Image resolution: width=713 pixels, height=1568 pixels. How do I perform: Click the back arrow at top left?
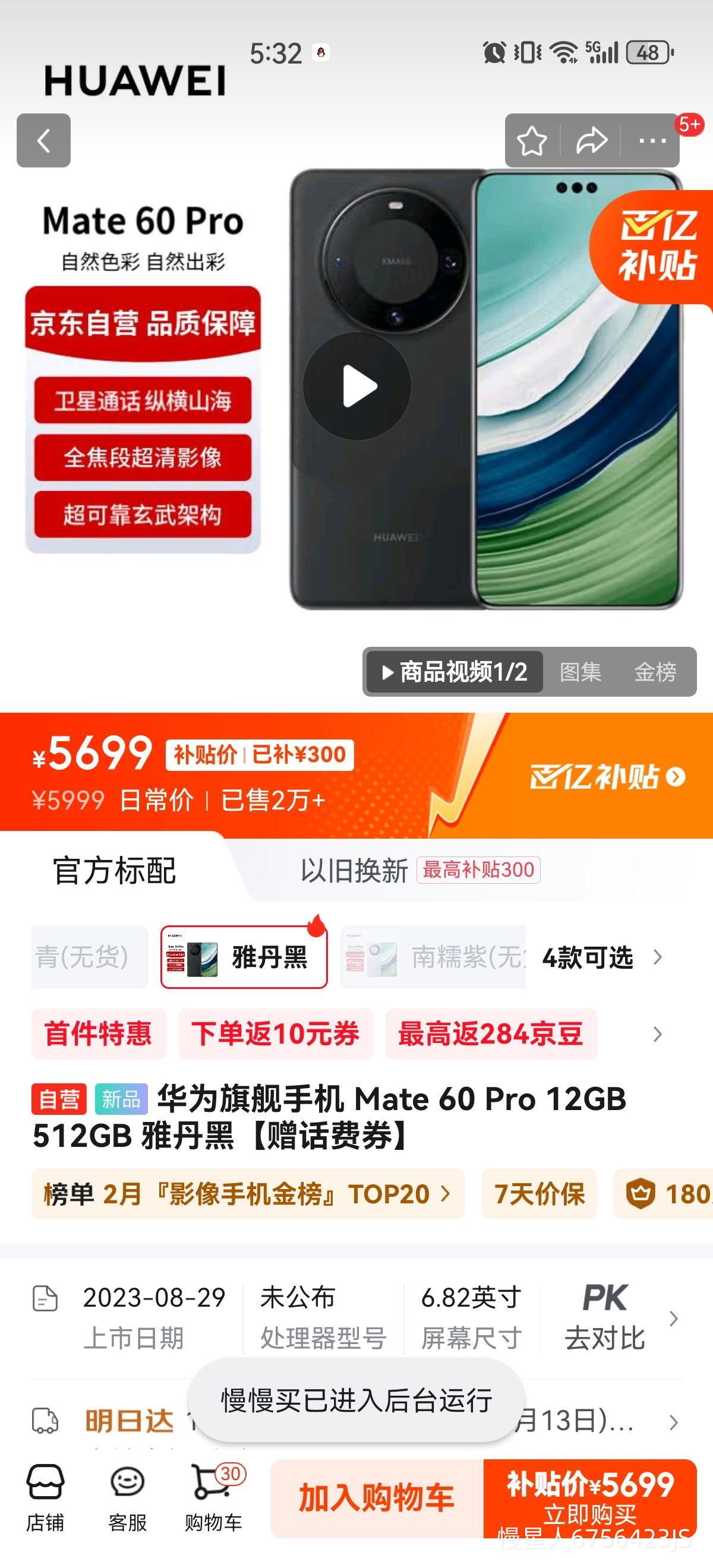point(43,141)
